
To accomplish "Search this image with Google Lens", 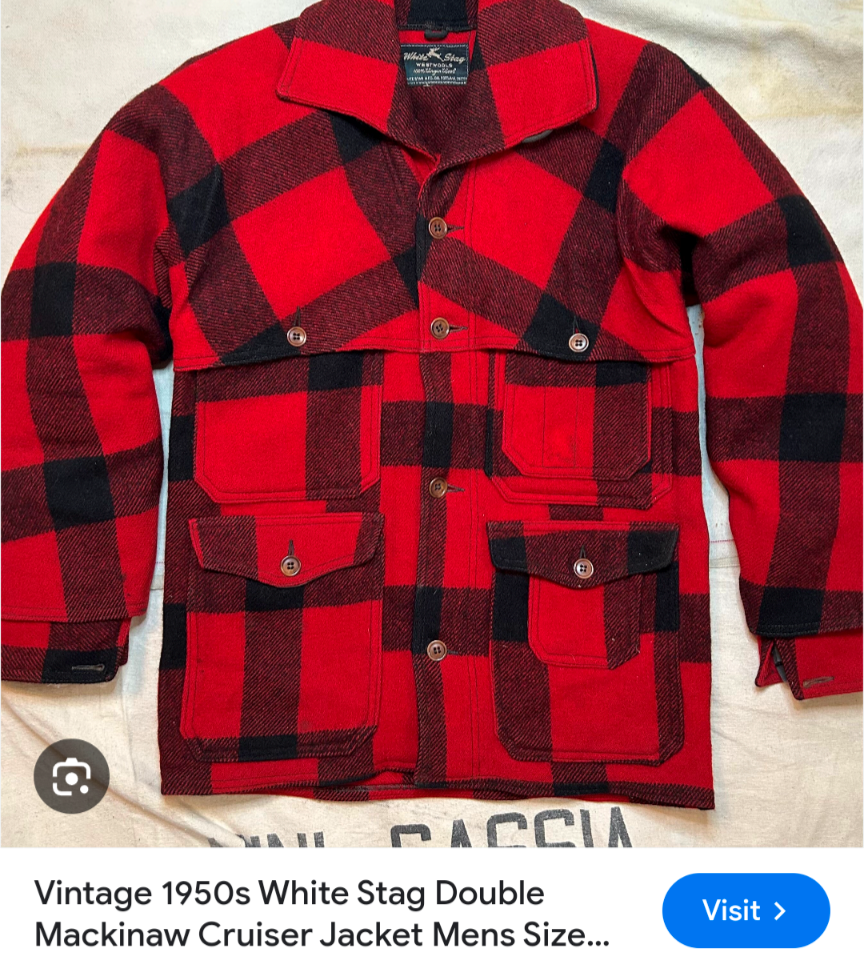I will 71,775.
